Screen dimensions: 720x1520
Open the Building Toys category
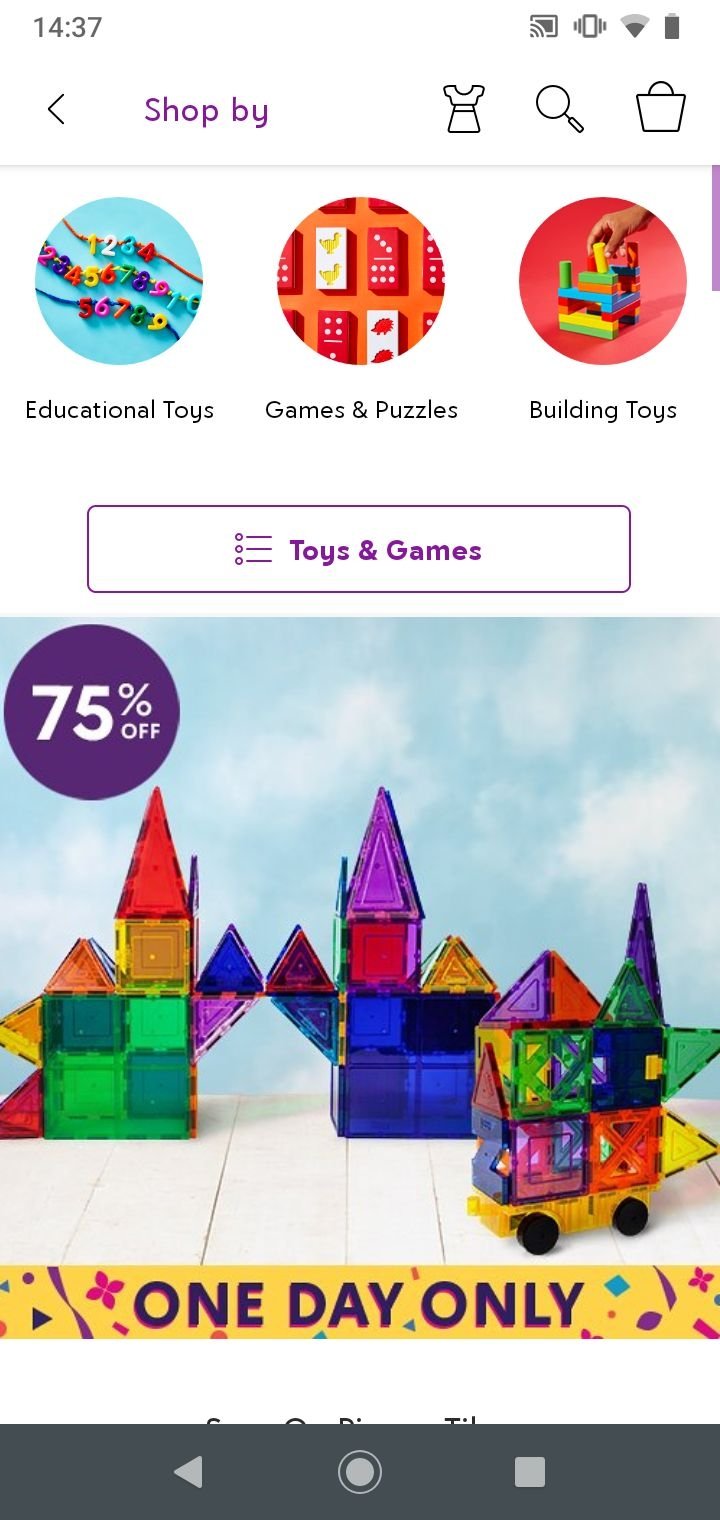[603, 310]
